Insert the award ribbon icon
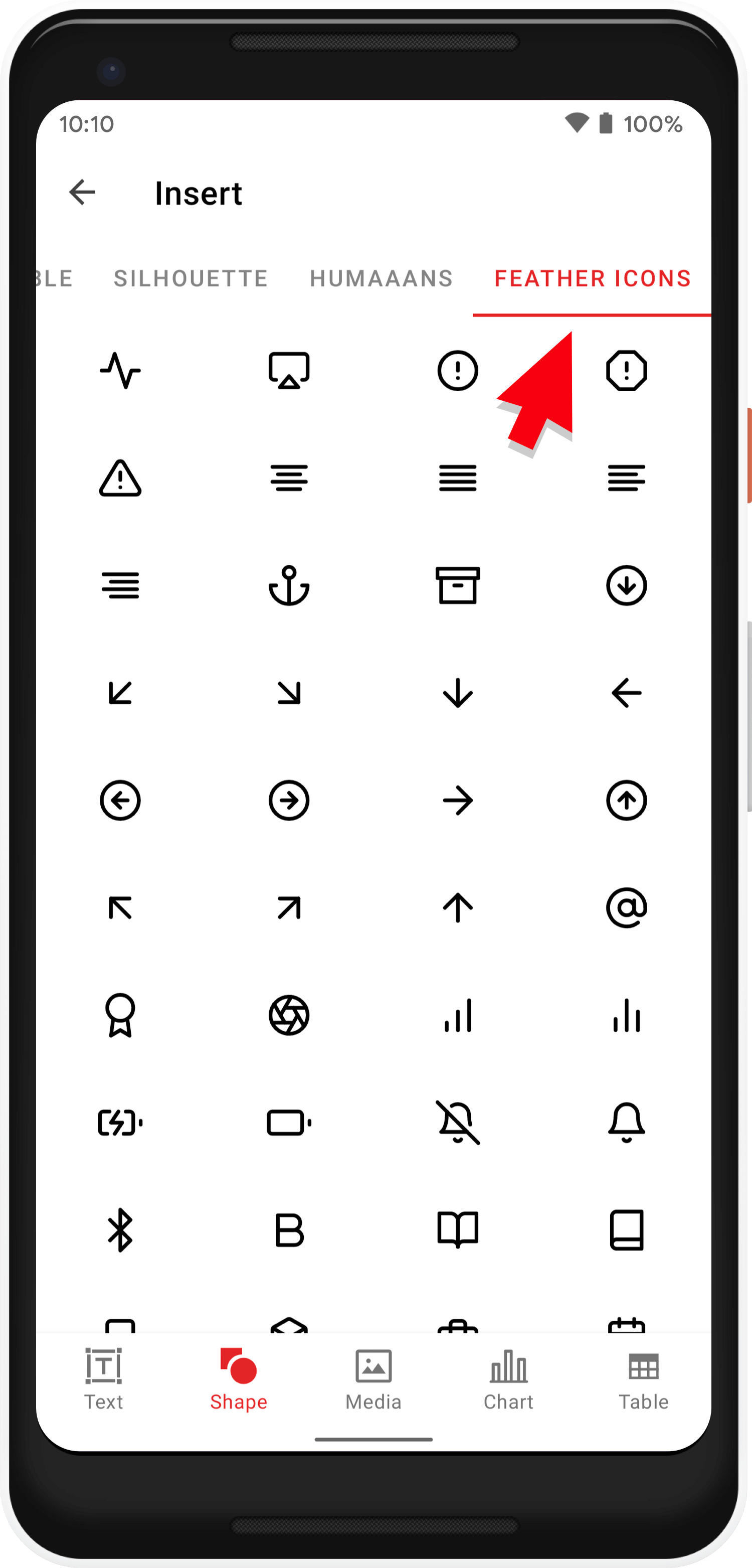This screenshot has width=752, height=1568. (120, 1015)
